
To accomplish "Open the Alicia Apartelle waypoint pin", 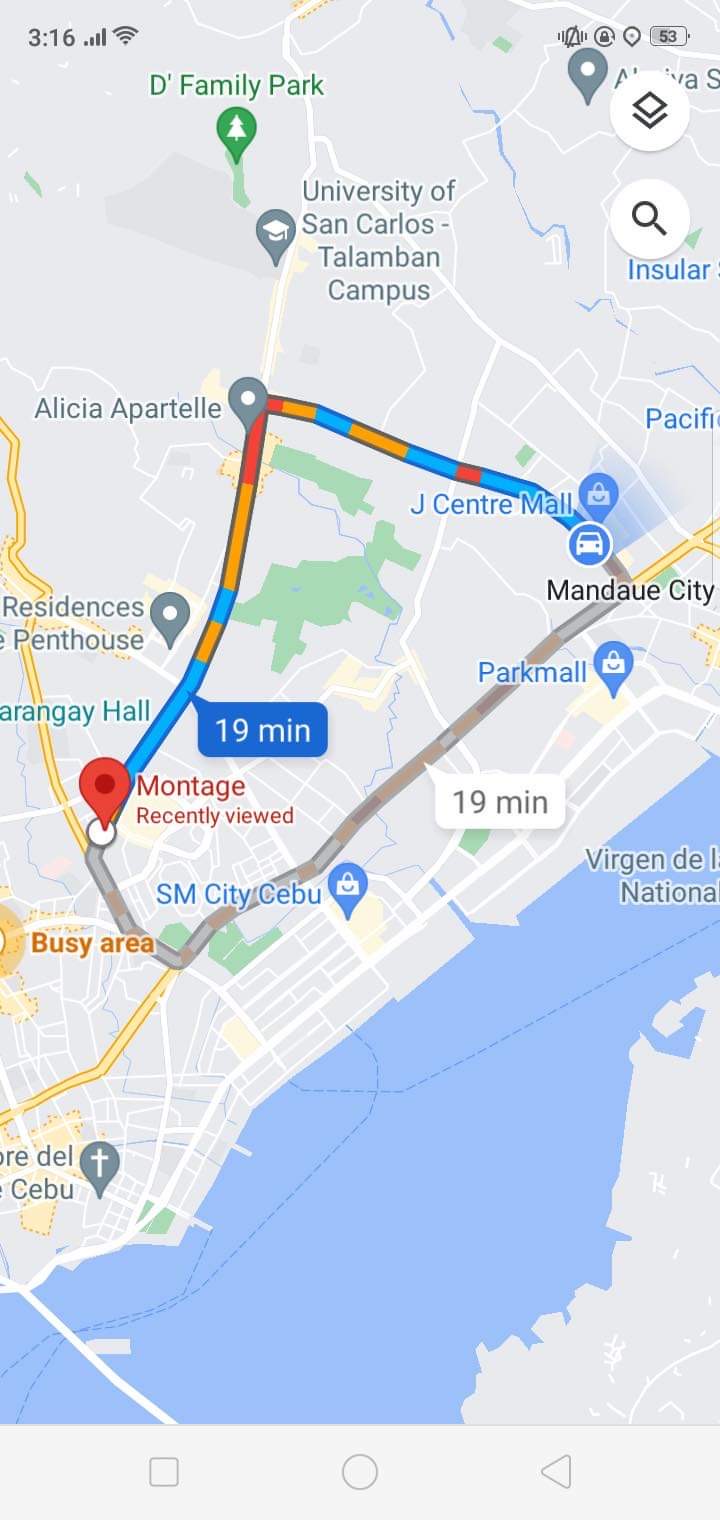I will [247, 399].
